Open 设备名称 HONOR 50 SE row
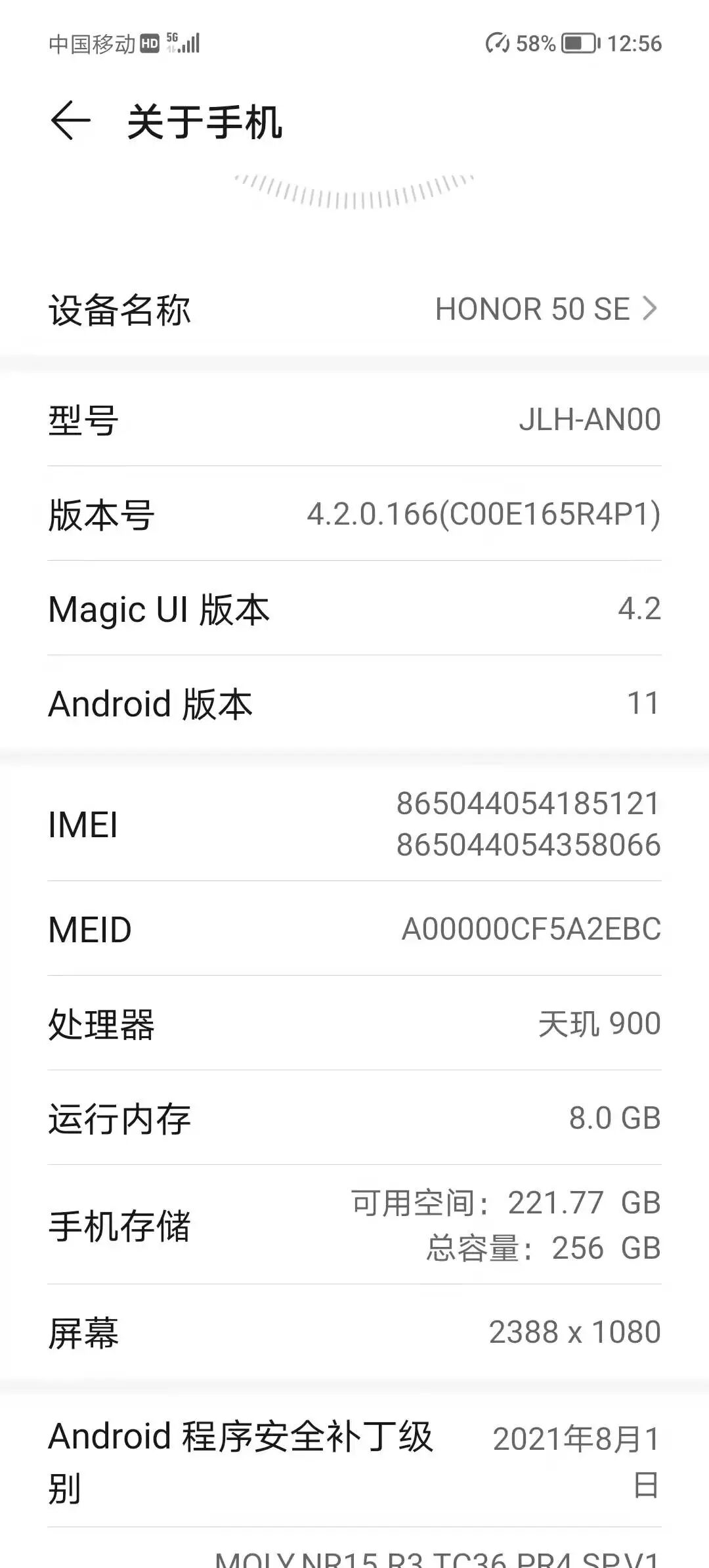 point(354,309)
